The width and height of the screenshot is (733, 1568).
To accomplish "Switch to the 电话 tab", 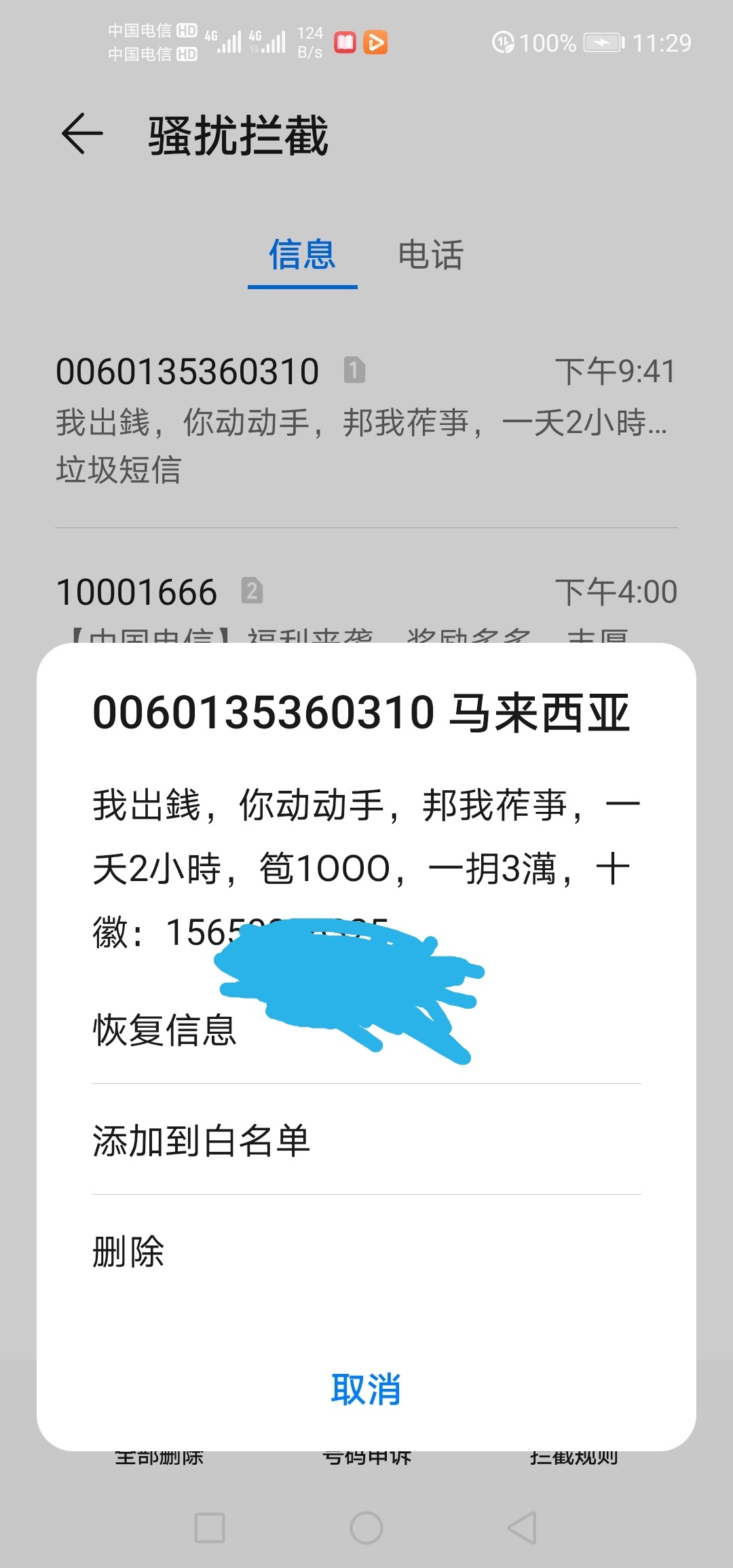I will tap(430, 255).
